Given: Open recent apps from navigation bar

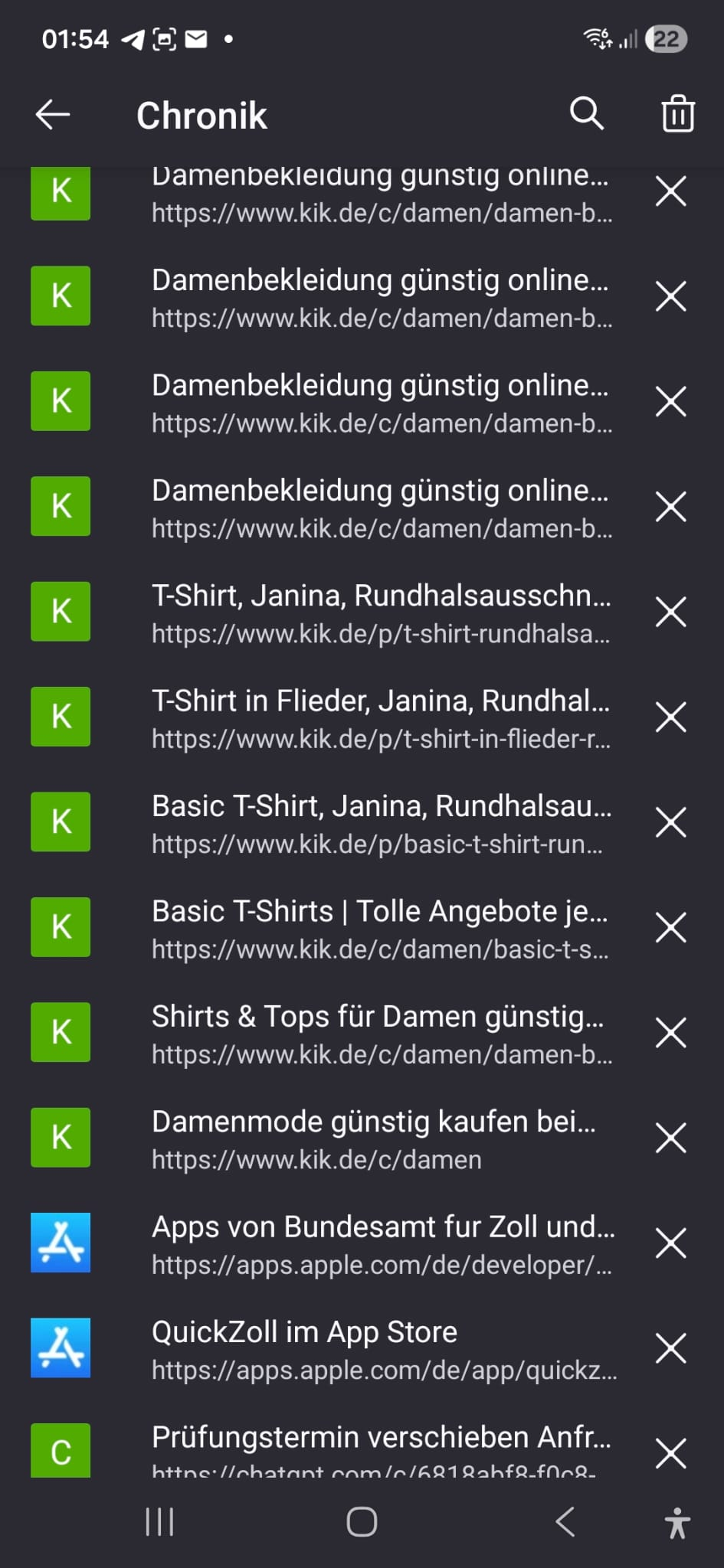Looking at the screenshot, I should click(159, 1522).
